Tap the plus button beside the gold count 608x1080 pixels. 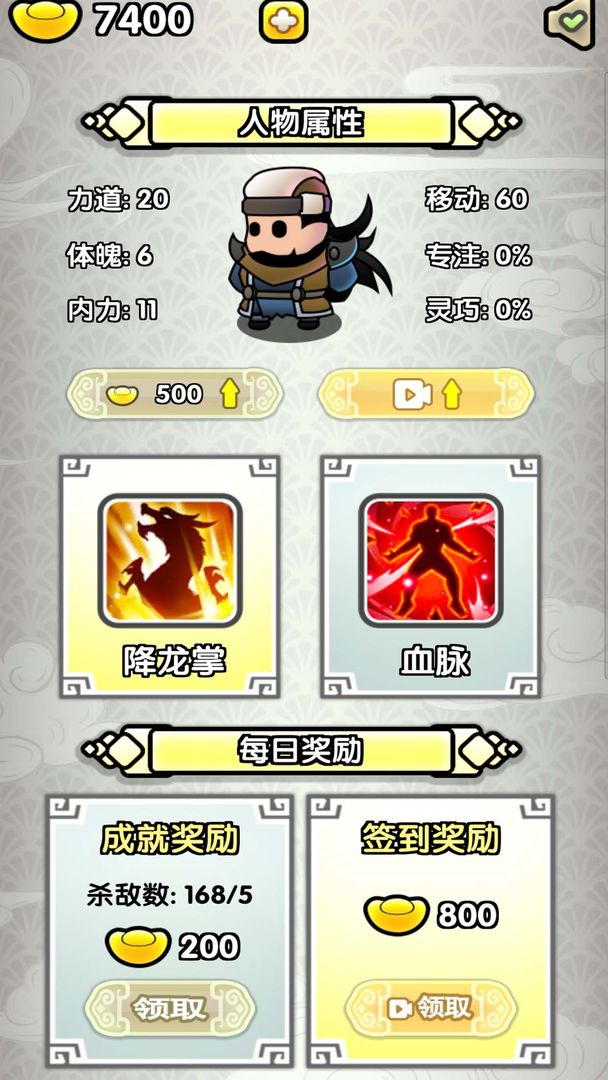(283, 21)
